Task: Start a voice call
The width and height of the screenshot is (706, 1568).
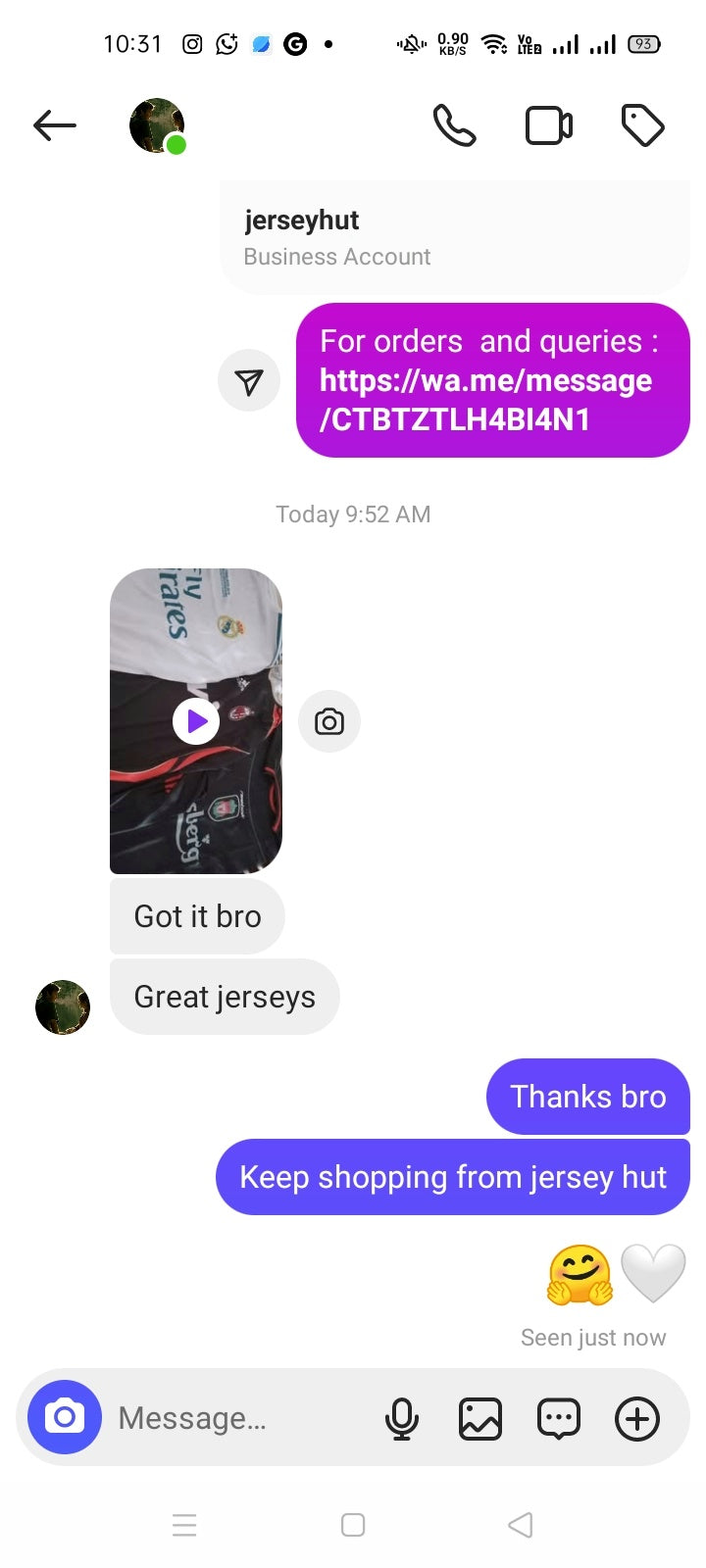Action: tap(454, 125)
